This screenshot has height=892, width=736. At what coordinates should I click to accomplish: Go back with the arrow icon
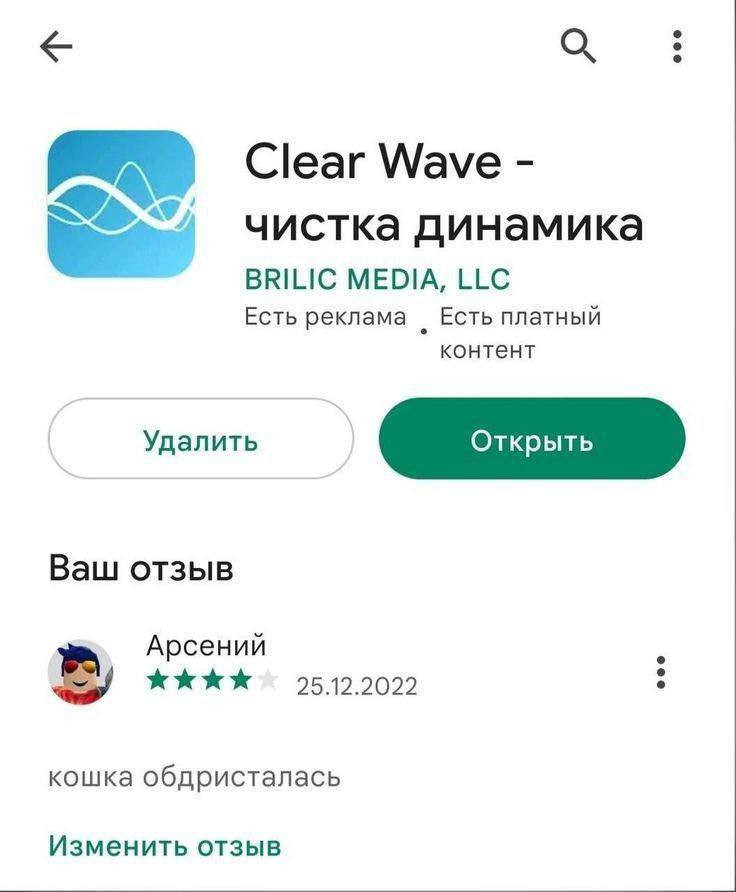[57, 47]
